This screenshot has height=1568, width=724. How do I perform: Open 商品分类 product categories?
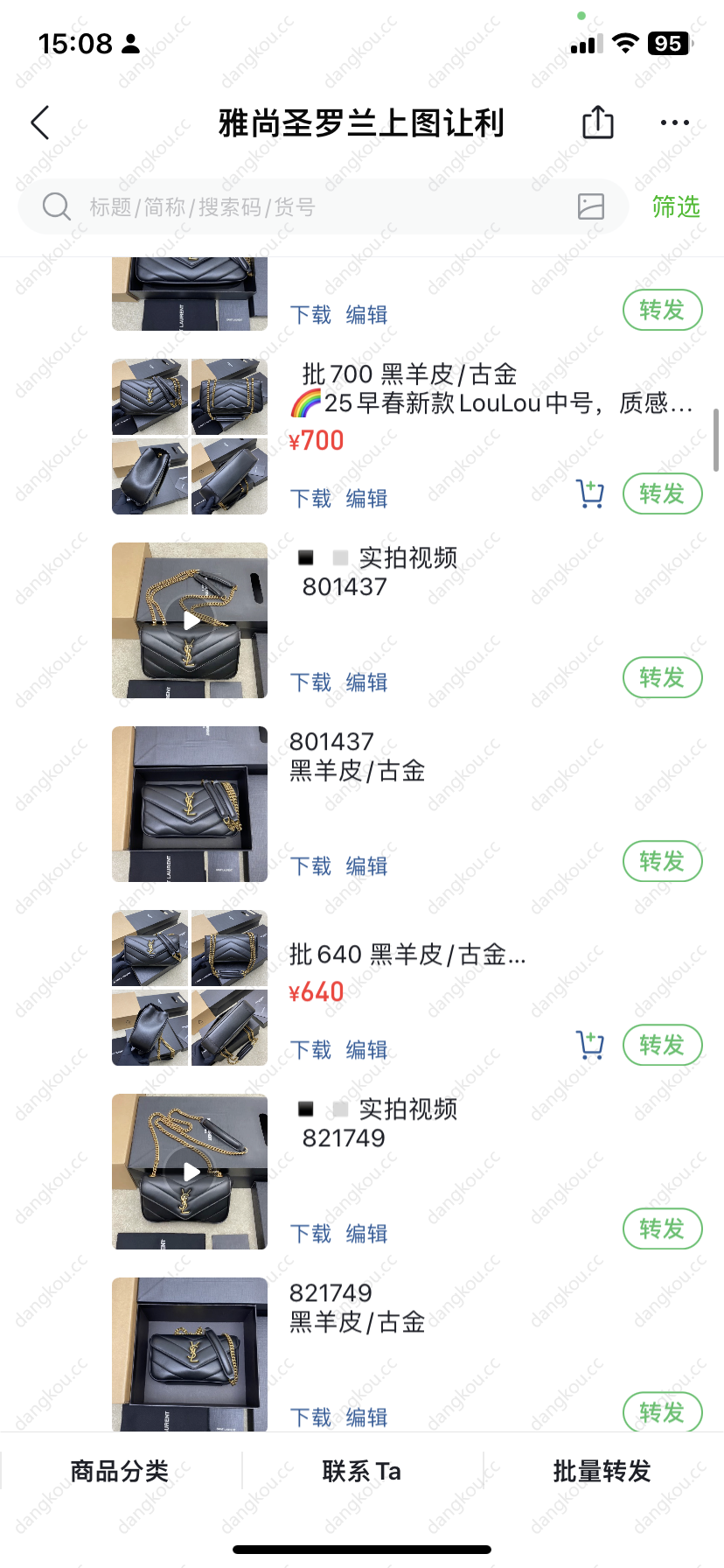pos(120,1472)
